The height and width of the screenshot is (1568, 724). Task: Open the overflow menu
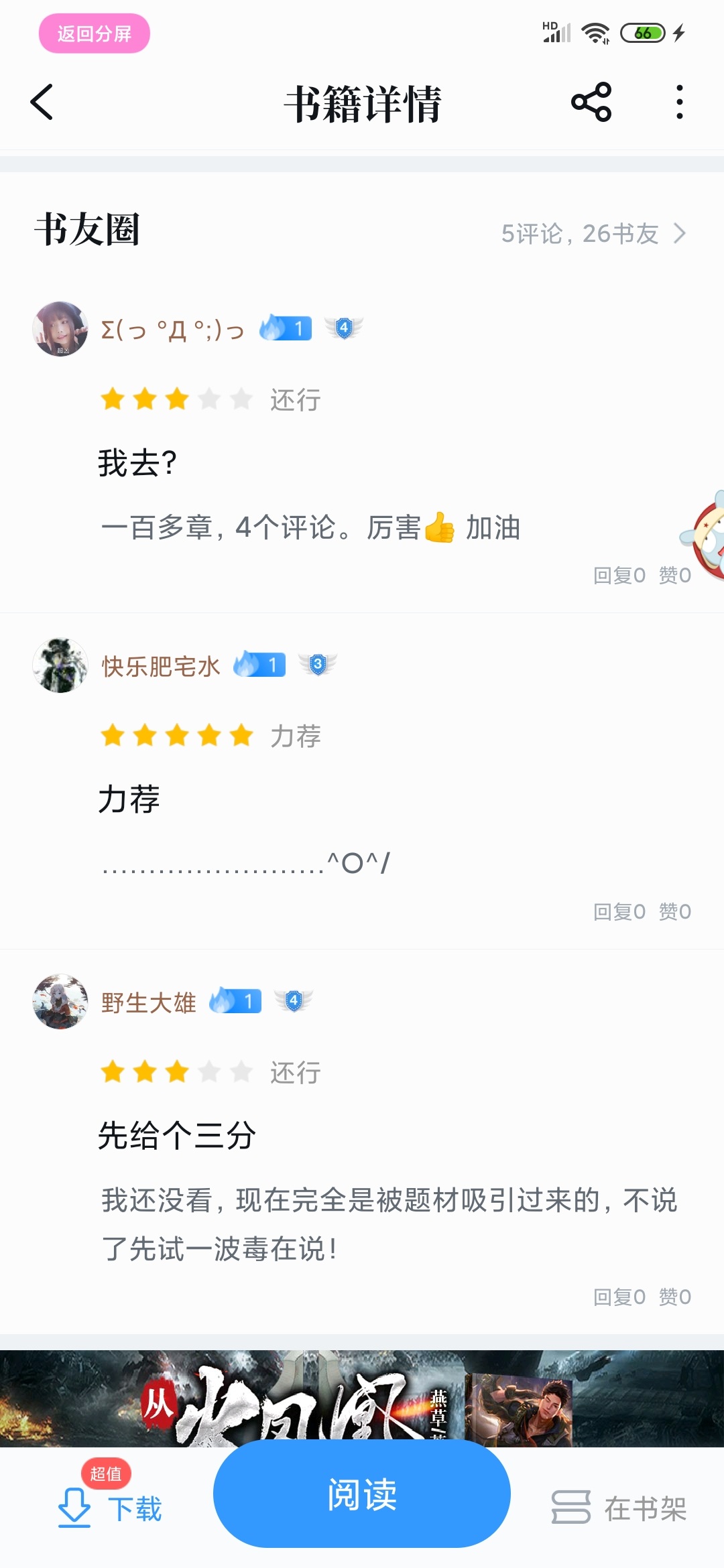(x=679, y=103)
